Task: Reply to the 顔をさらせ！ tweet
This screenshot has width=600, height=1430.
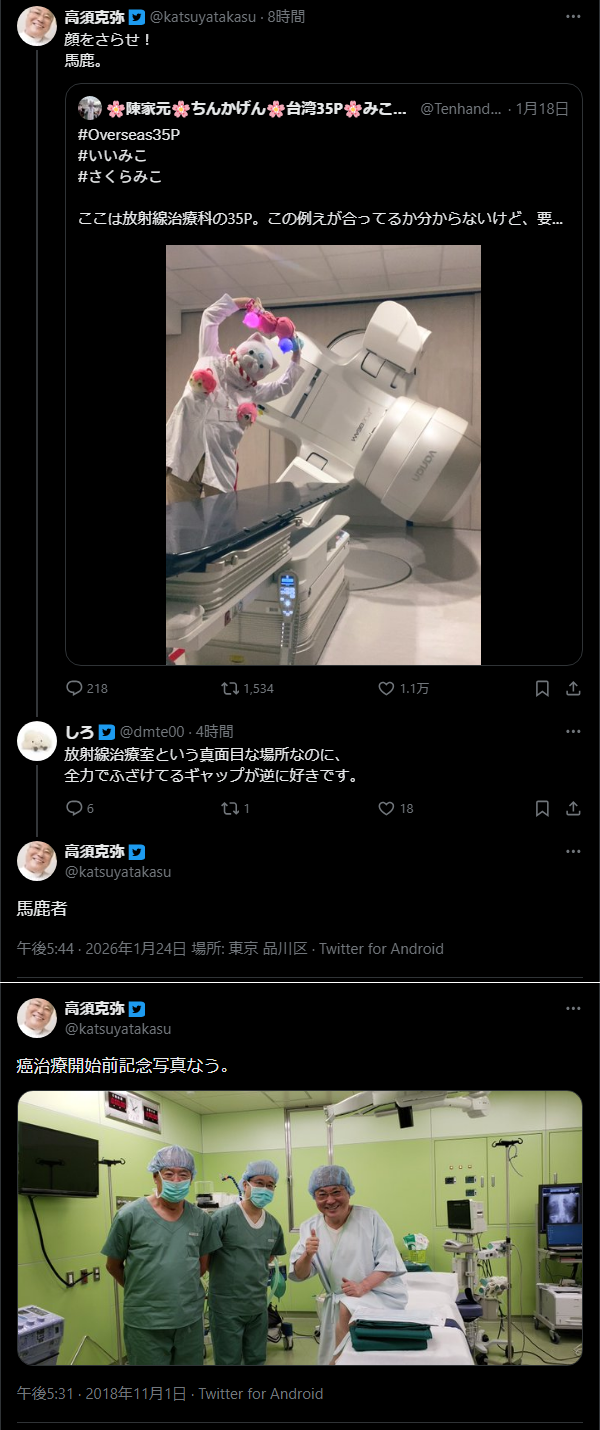Action: point(74,688)
